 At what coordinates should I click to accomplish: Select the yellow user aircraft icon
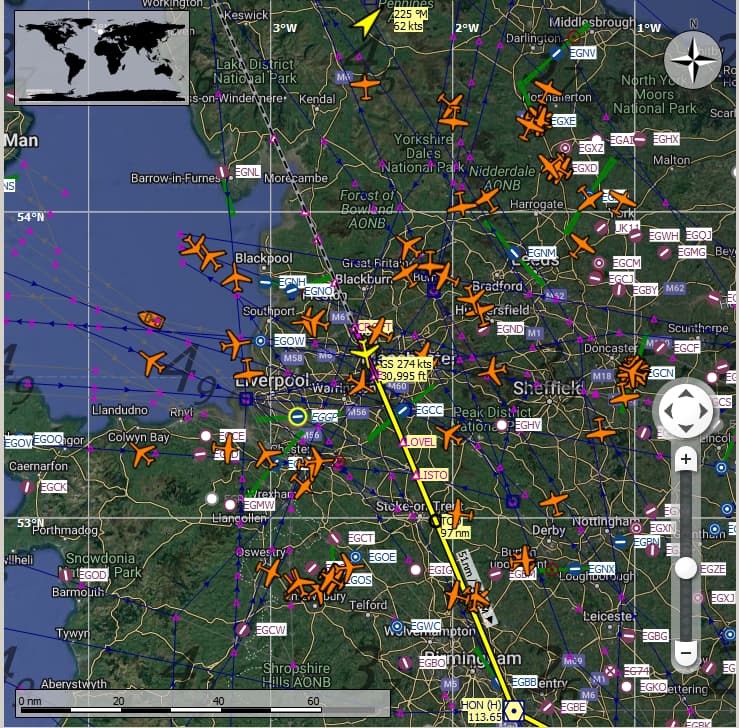point(364,352)
